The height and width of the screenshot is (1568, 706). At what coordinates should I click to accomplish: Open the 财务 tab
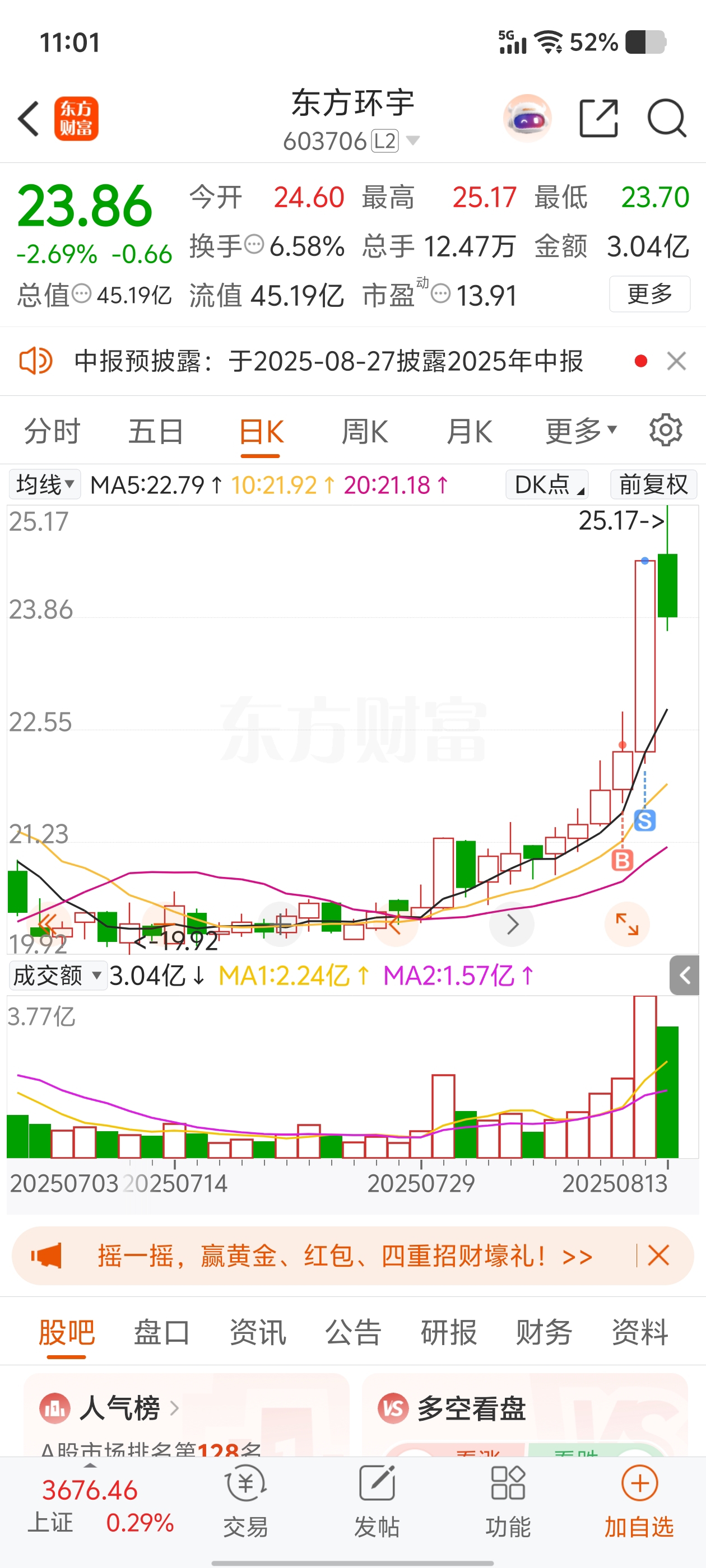[x=544, y=1332]
